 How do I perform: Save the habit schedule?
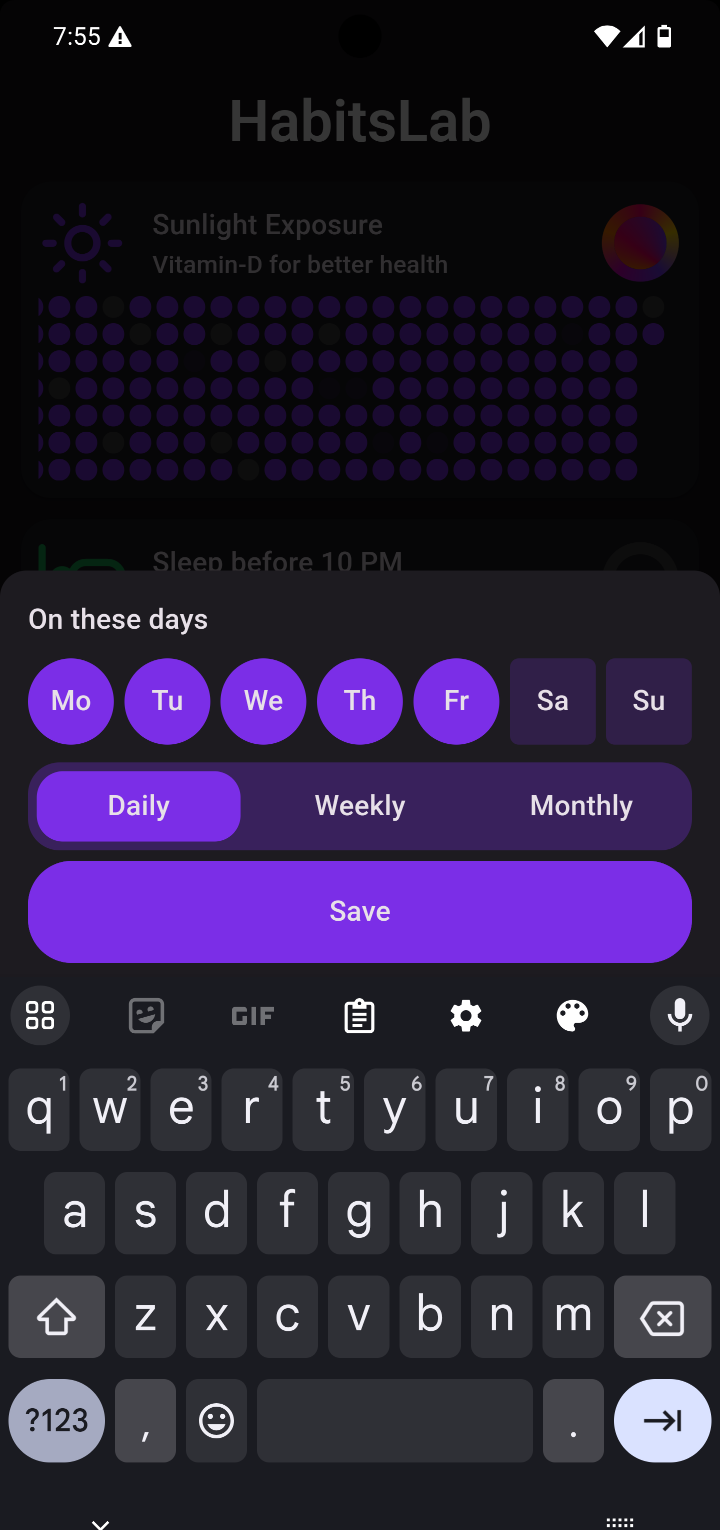[360, 911]
